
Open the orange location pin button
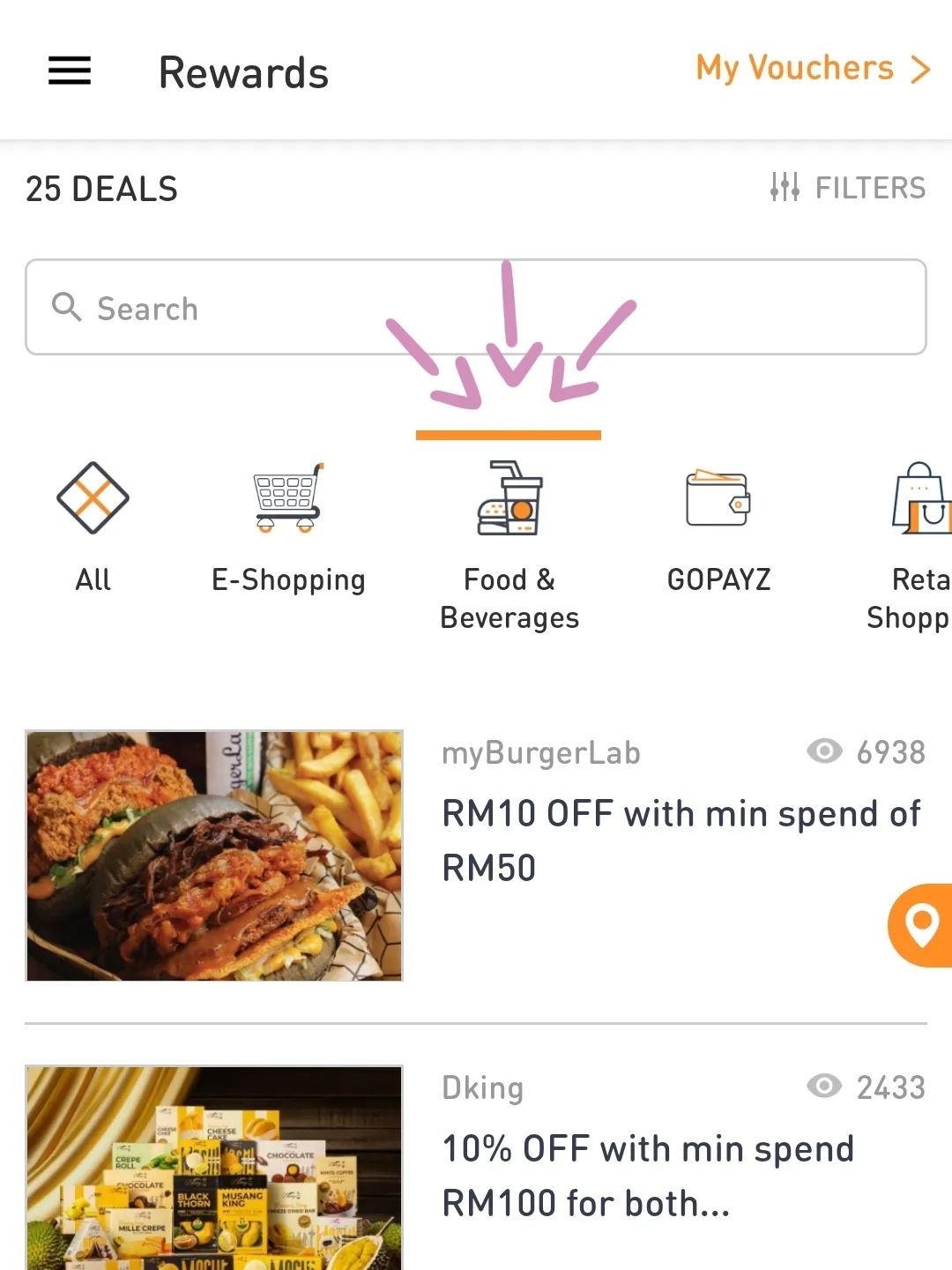coord(922,925)
